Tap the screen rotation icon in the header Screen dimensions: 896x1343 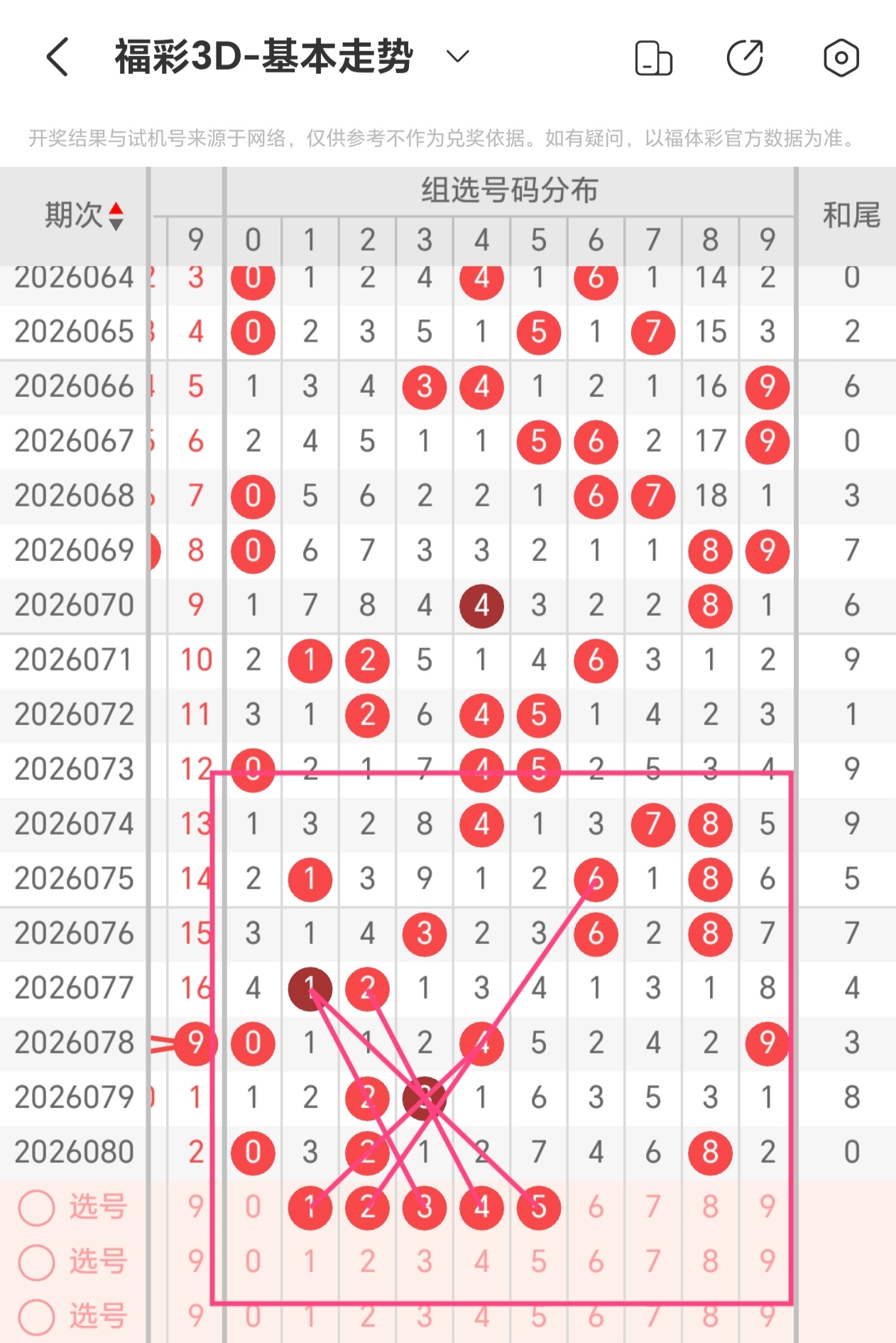[653, 58]
